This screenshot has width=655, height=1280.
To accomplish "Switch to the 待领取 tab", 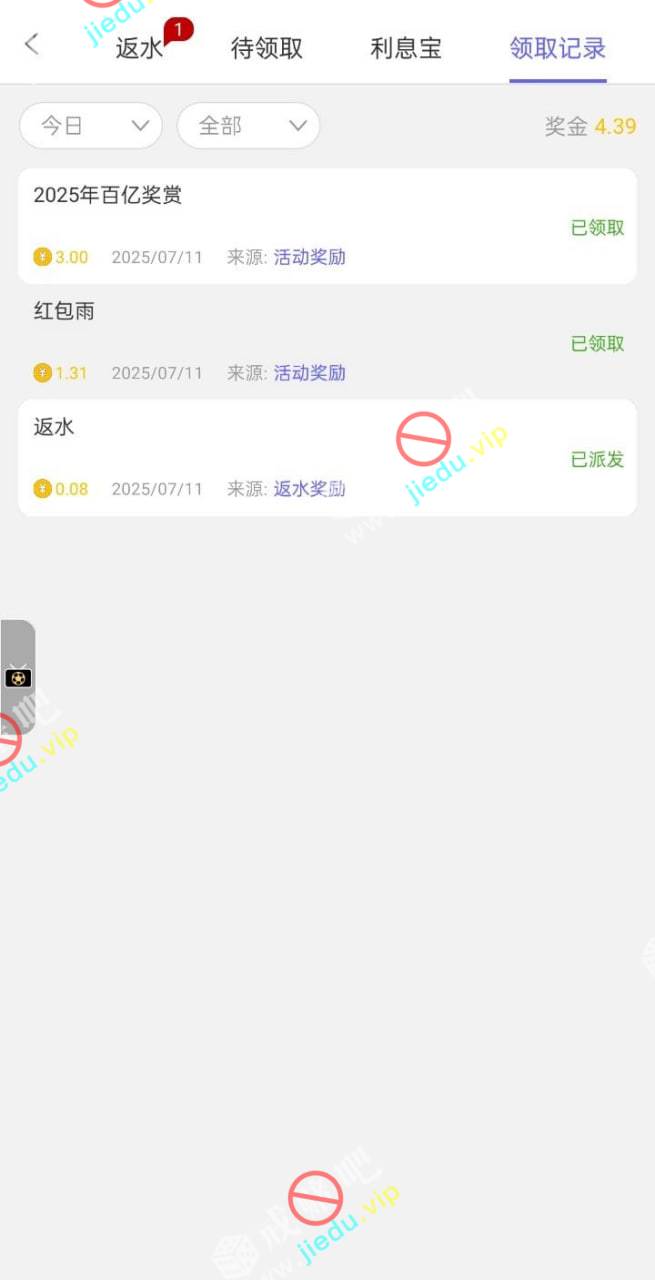I will tap(267, 48).
